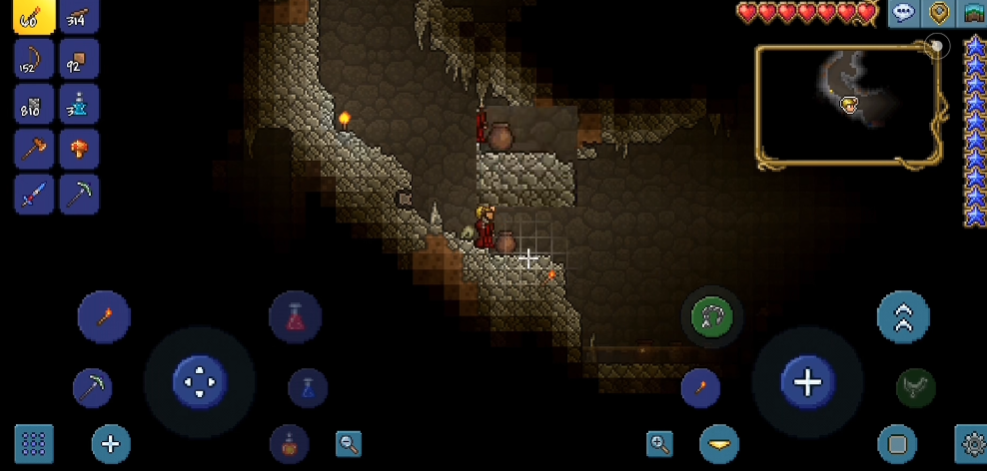The width and height of the screenshot is (987, 471).
Task: Tap the jump double-arrow button
Action: tap(903, 317)
